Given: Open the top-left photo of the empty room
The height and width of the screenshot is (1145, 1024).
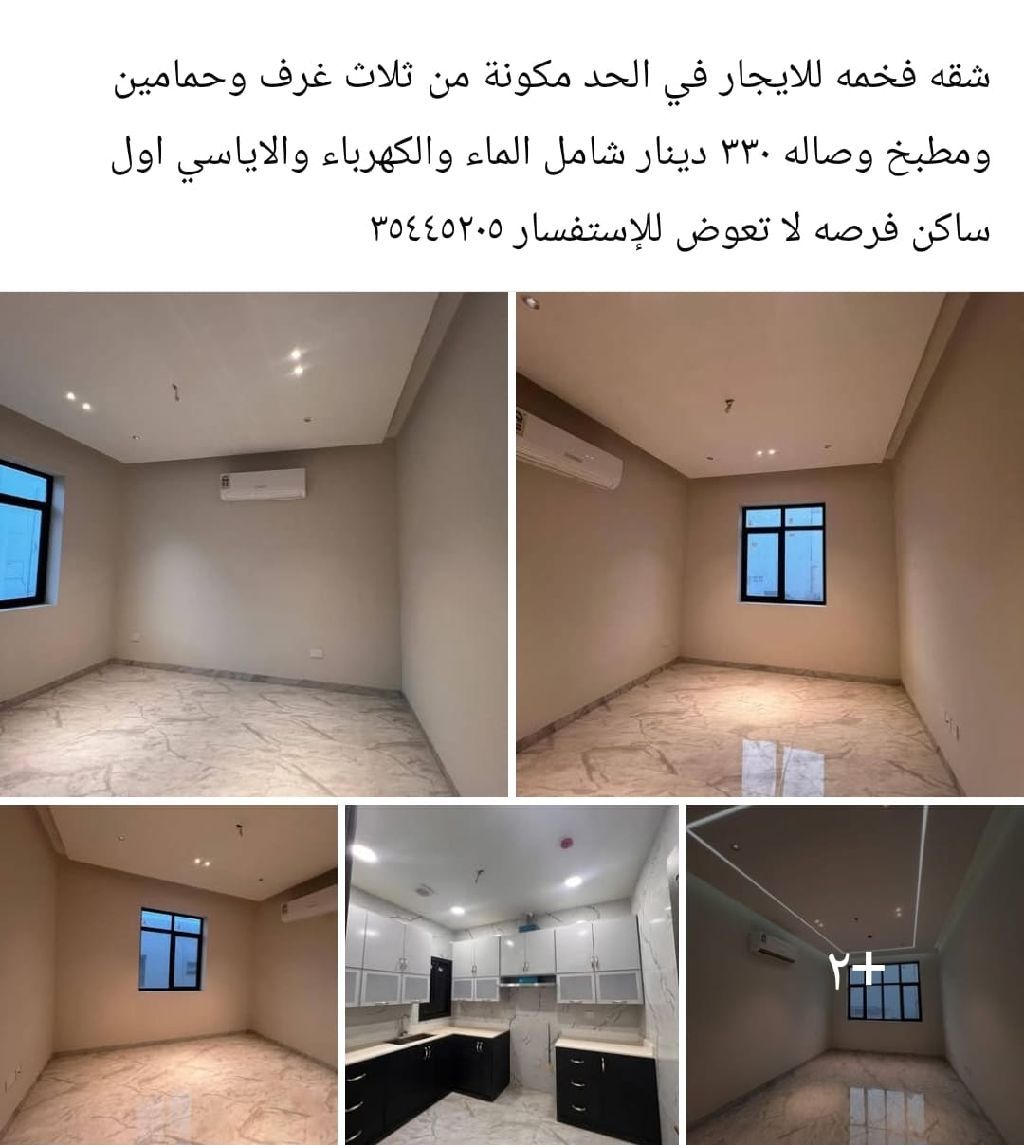Looking at the screenshot, I should tap(253, 543).
